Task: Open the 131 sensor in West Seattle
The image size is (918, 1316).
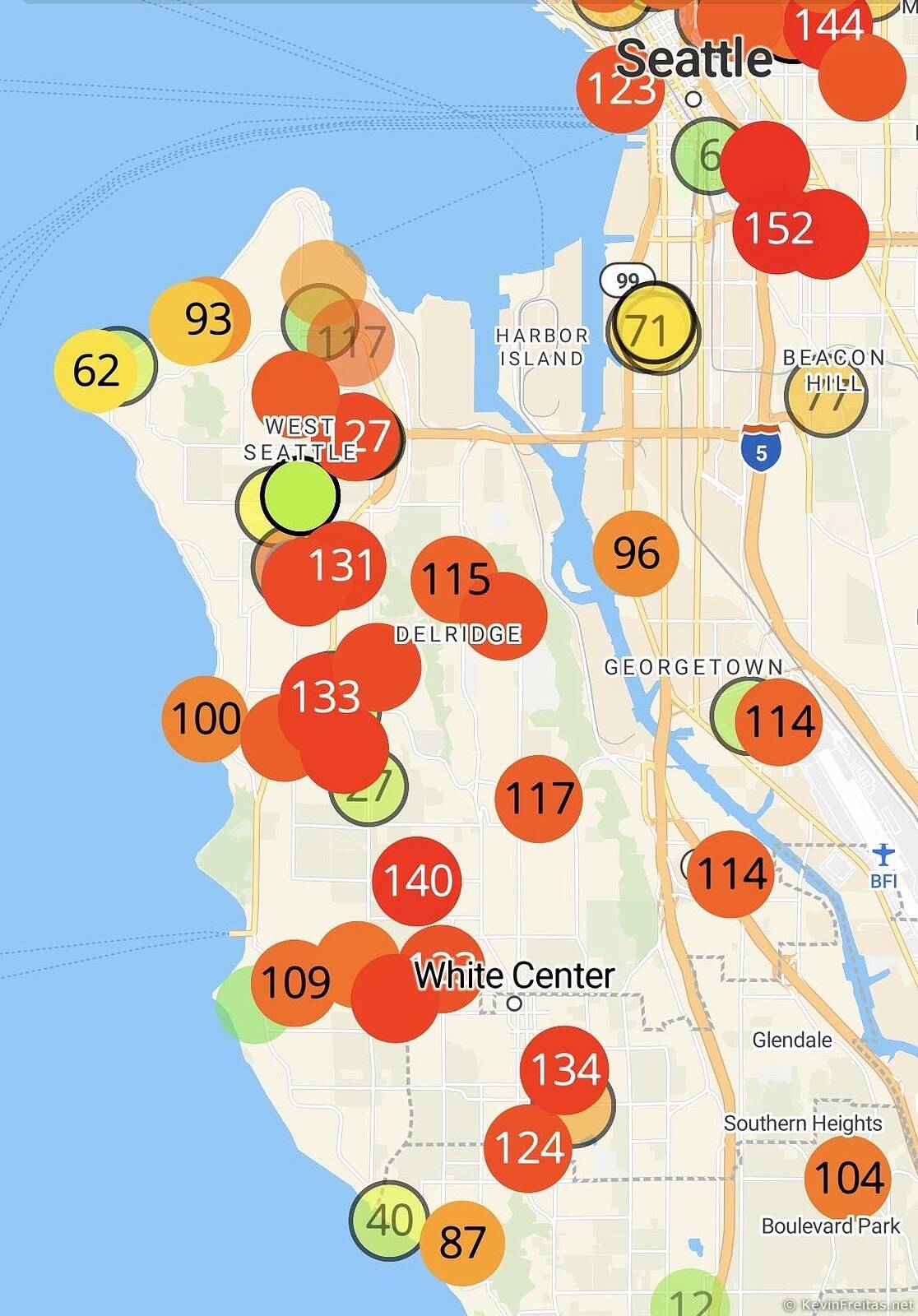Action: pos(341,565)
